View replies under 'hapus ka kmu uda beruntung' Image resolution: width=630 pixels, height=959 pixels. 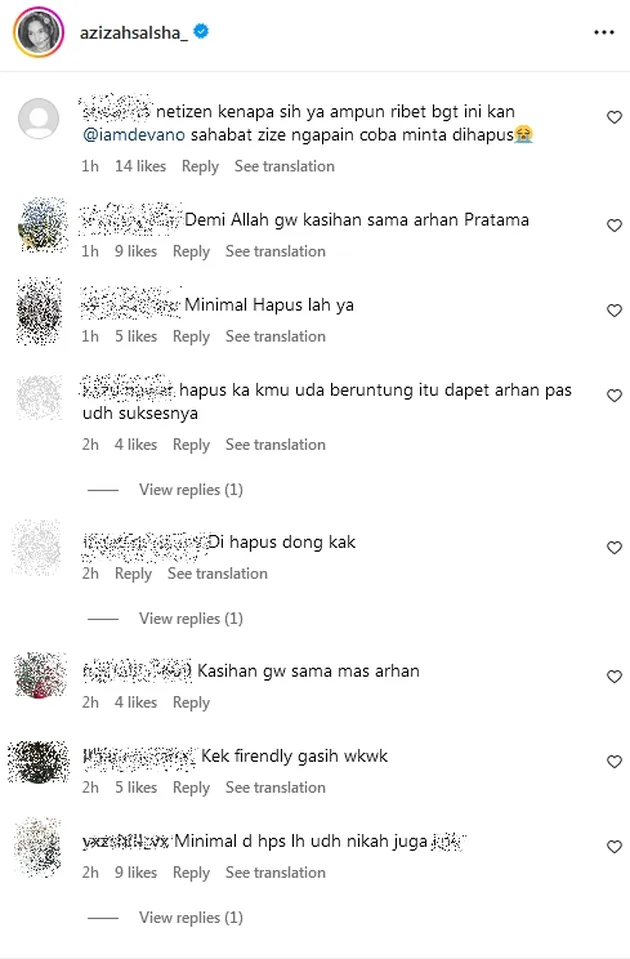190,489
